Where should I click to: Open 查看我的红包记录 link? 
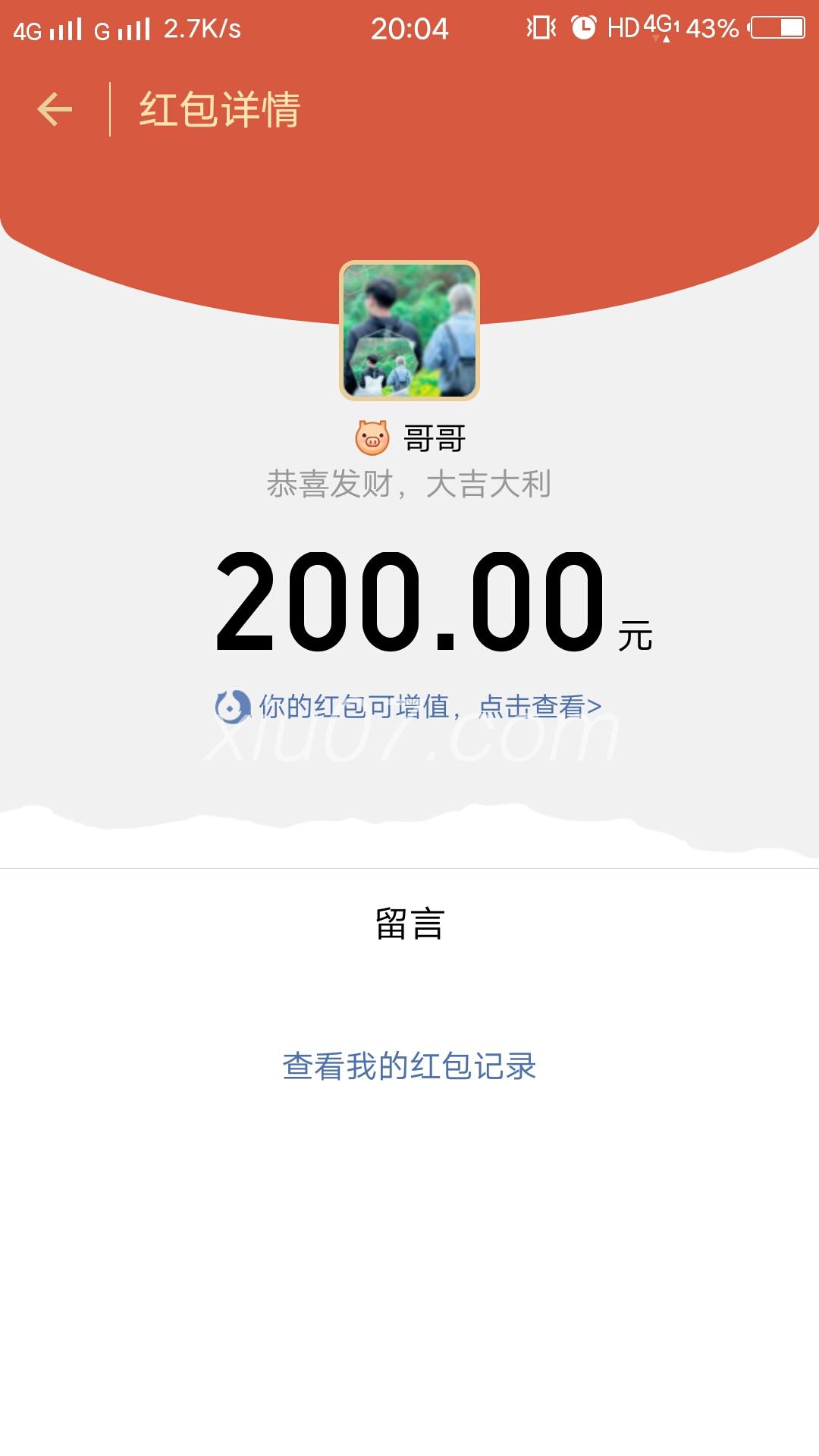pos(409,1066)
